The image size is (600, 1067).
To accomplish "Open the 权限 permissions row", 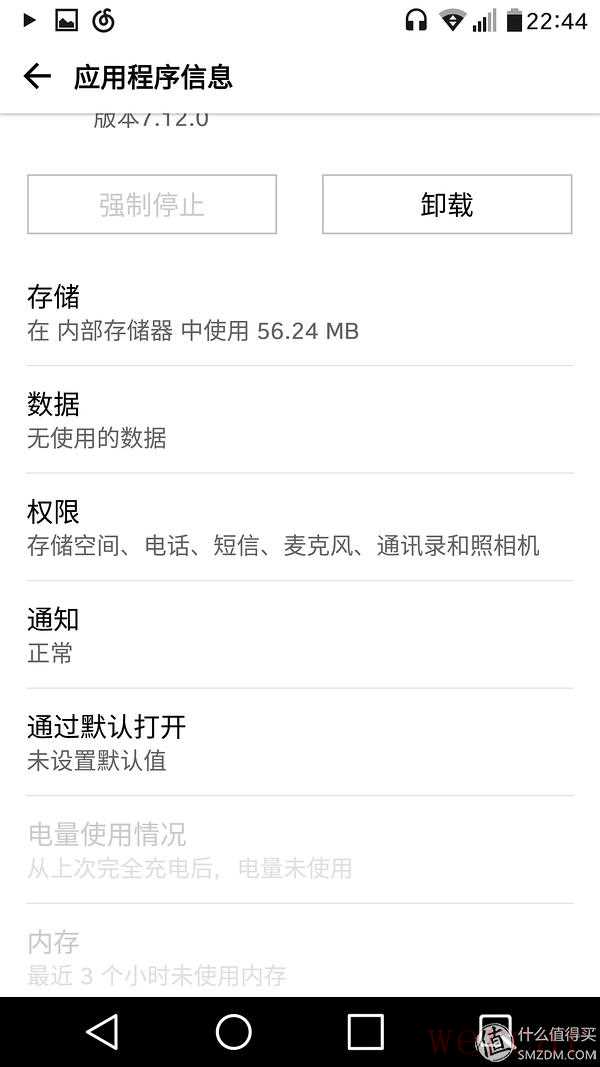I will click(x=299, y=527).
